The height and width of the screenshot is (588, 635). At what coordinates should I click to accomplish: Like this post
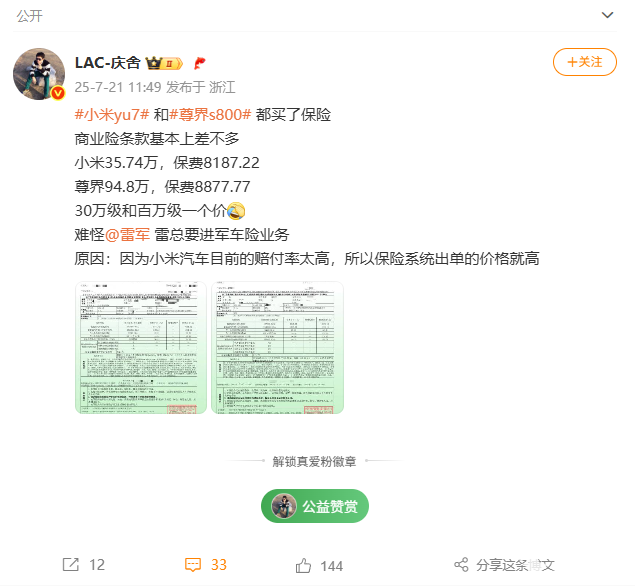point(319,565)
